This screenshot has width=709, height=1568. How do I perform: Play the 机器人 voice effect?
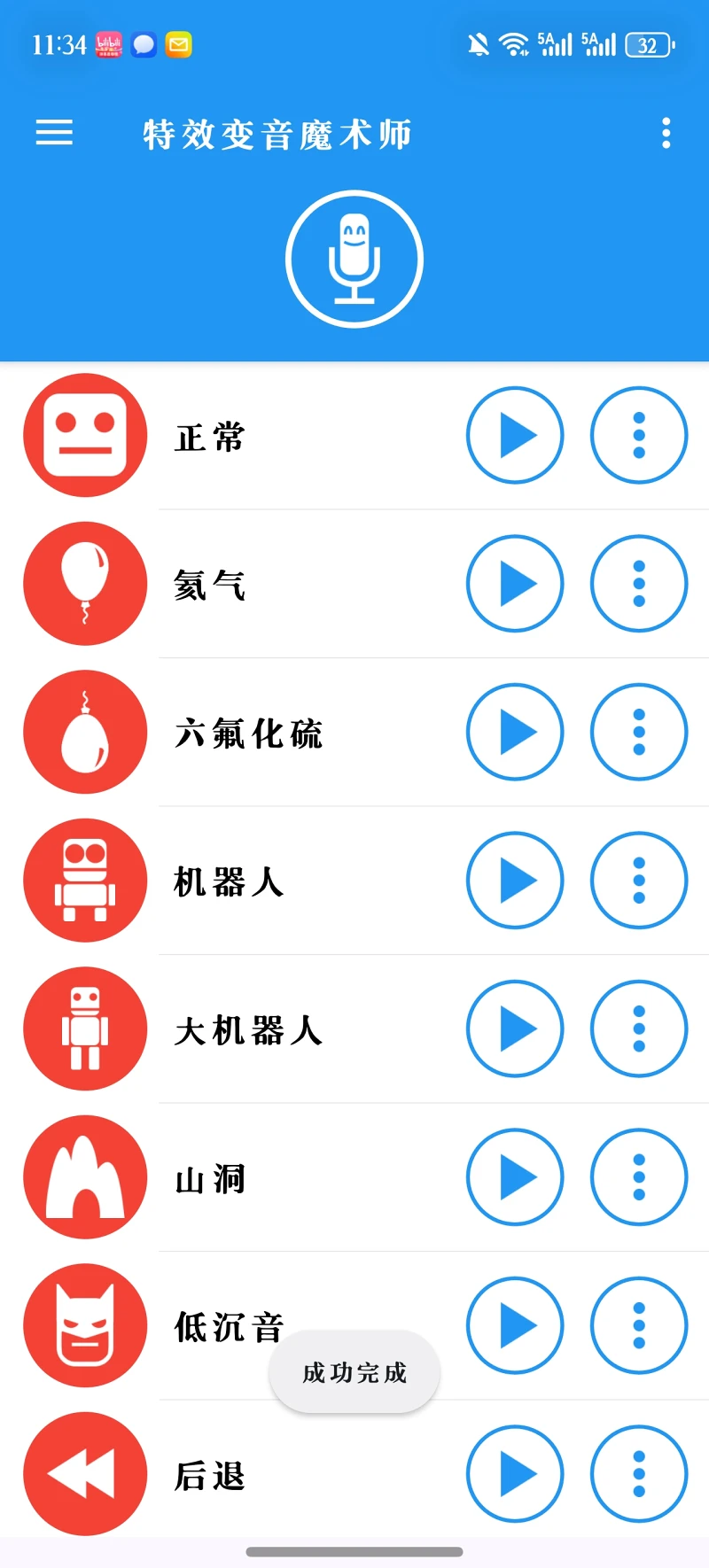pyautogui.click(x=515, y=881)
